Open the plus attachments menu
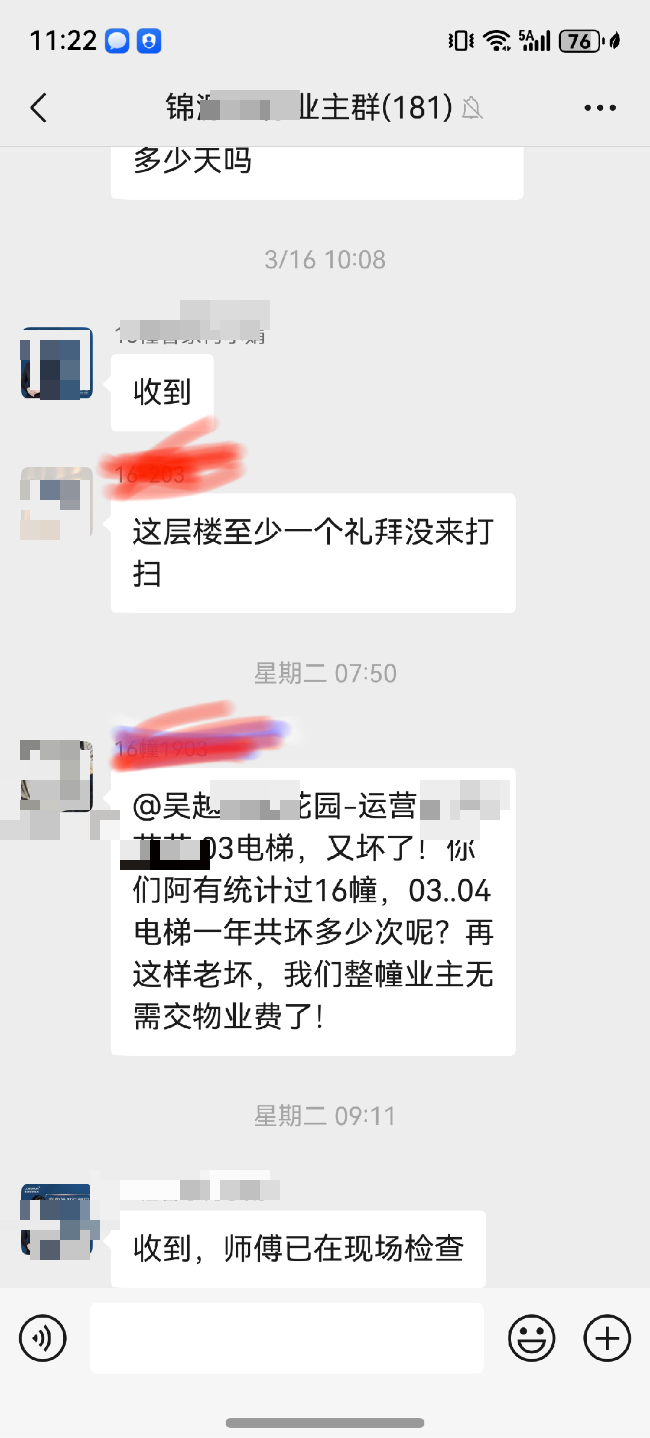Screen dimensions: 650x1438 click(607, 1338)
